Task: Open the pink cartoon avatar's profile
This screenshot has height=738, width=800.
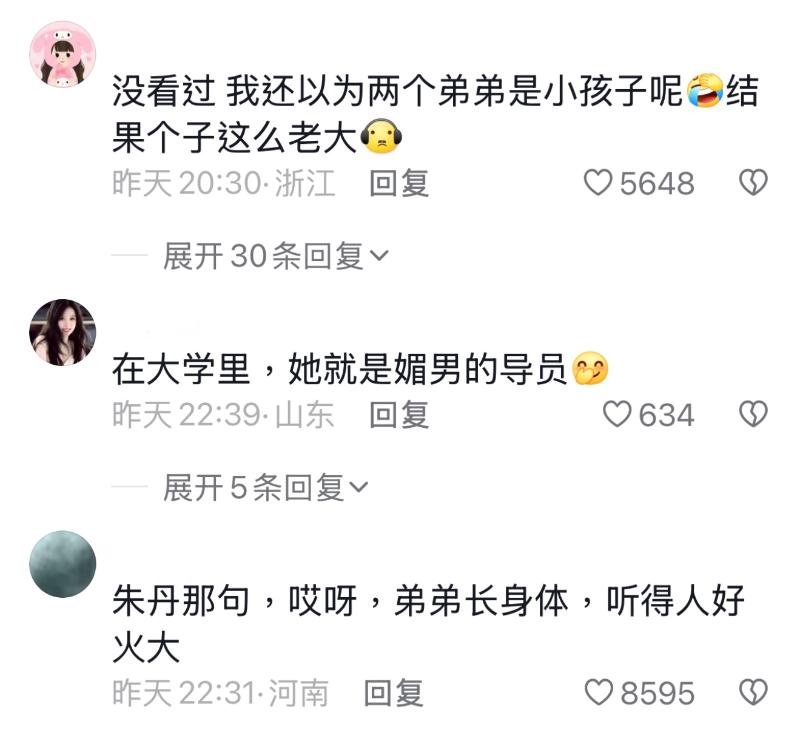Action: tap(64, 54)
